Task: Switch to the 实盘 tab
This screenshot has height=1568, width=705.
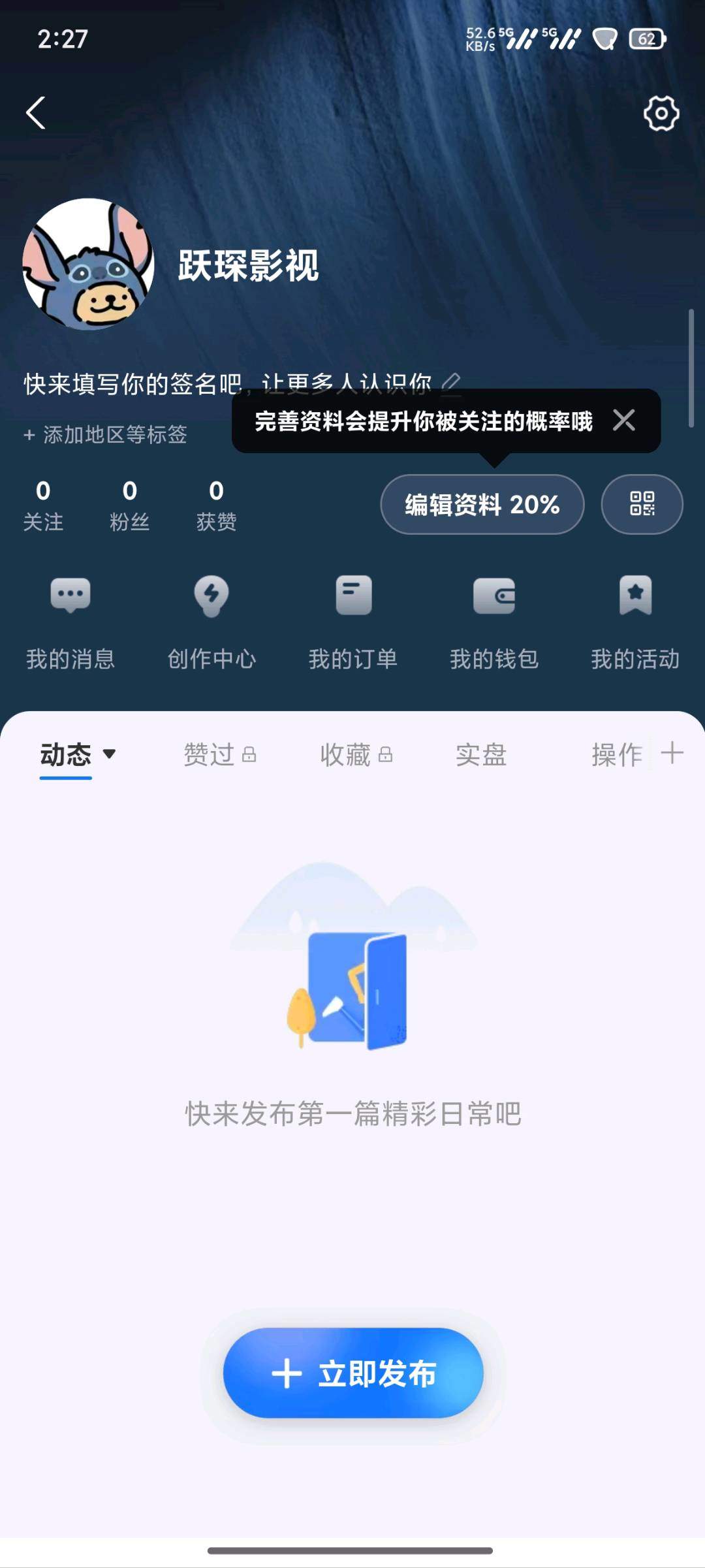Action: pyautogui.click(x=483, y=756)
